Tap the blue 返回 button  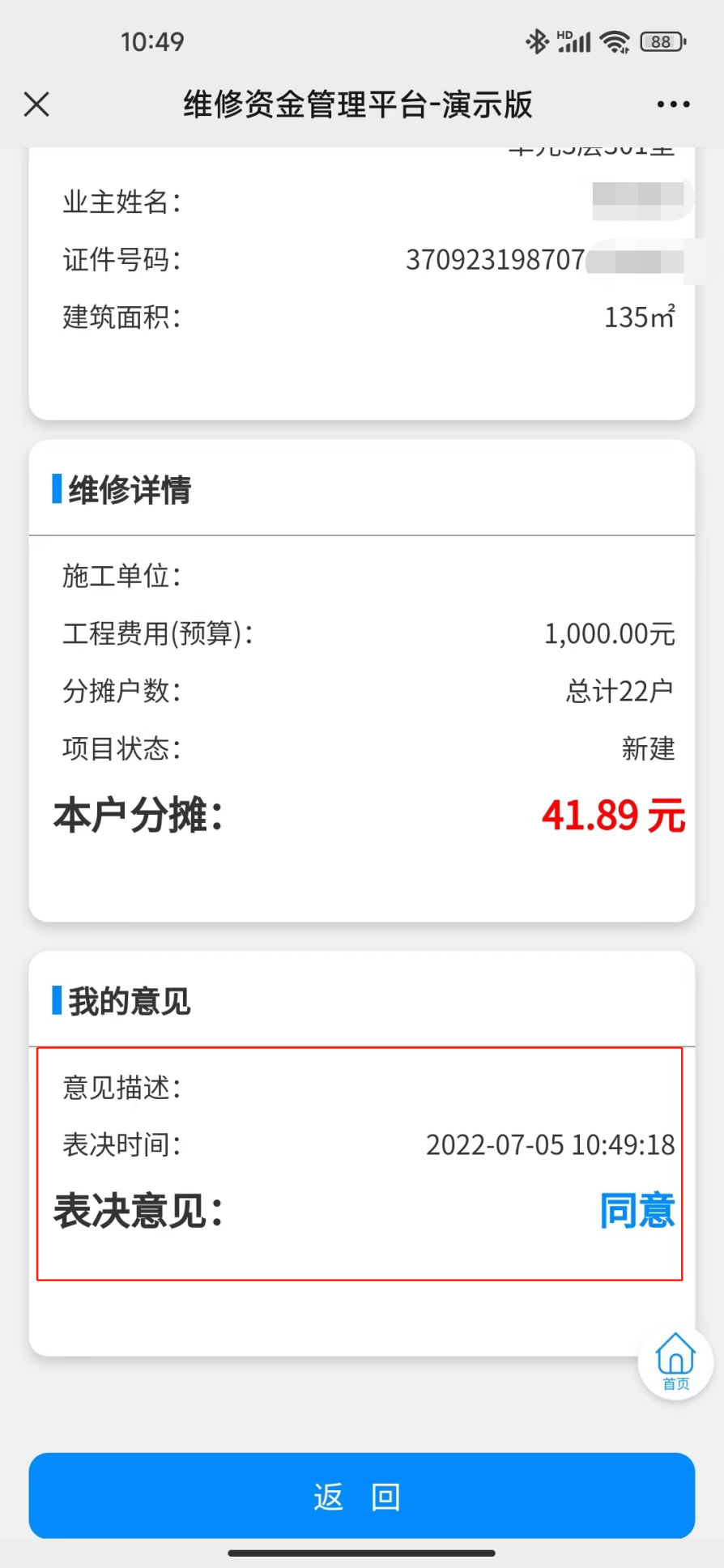362,1495
